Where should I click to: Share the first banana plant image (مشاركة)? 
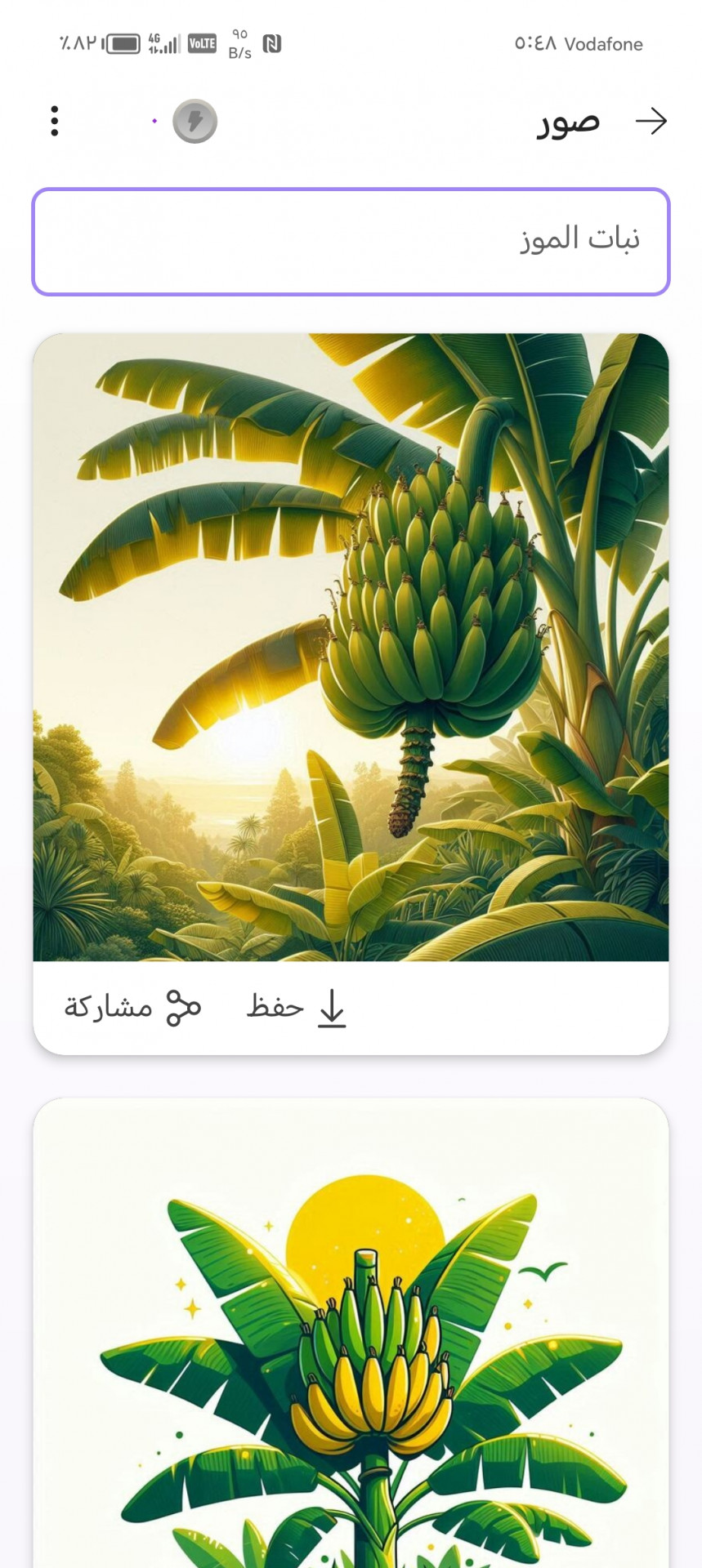[133, 1008]
